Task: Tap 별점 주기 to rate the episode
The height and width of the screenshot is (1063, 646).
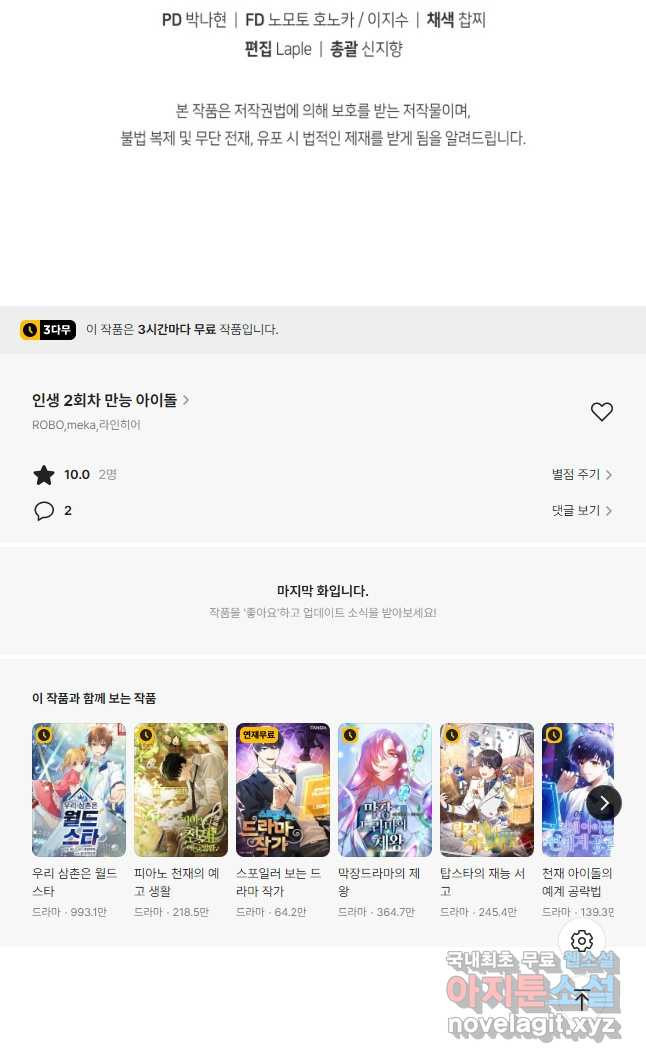Action: [582, 475]
